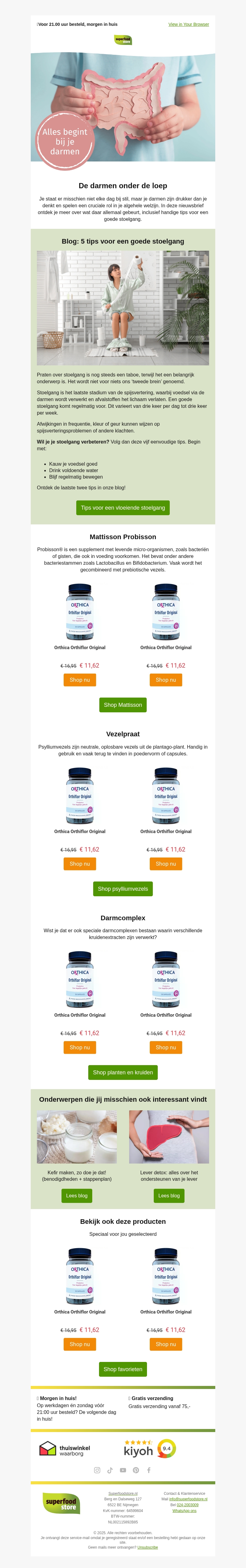Call the 024-2003009 phone link
Image resolution: width=246 pixels, height=1568 pixels.
(188, 1505)
